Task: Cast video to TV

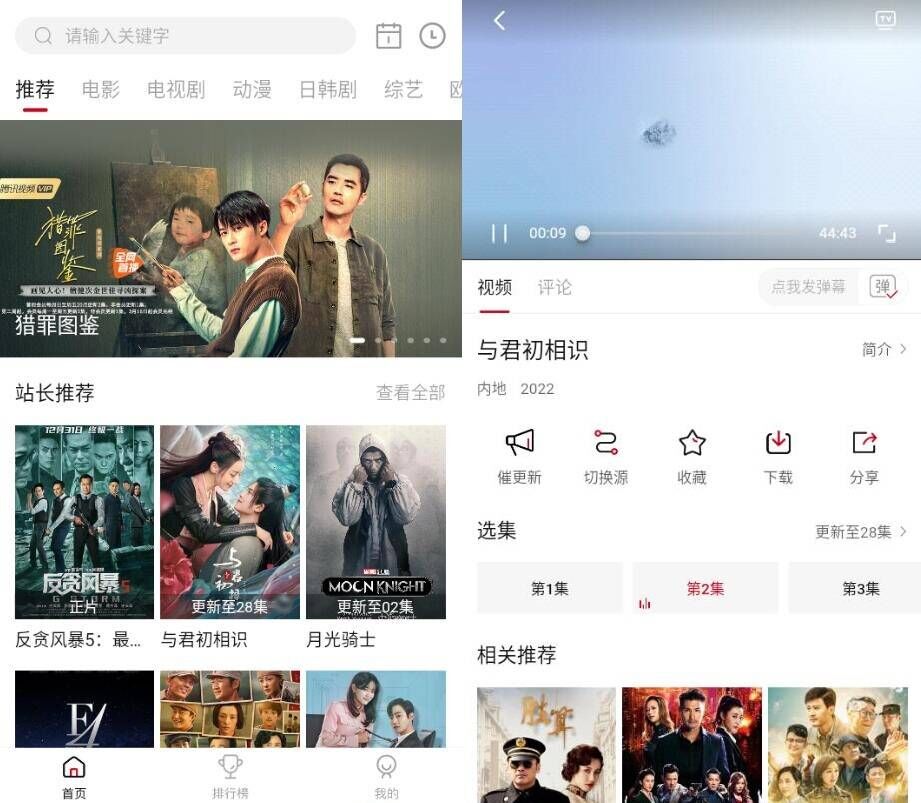Action: tap(885, 20)
